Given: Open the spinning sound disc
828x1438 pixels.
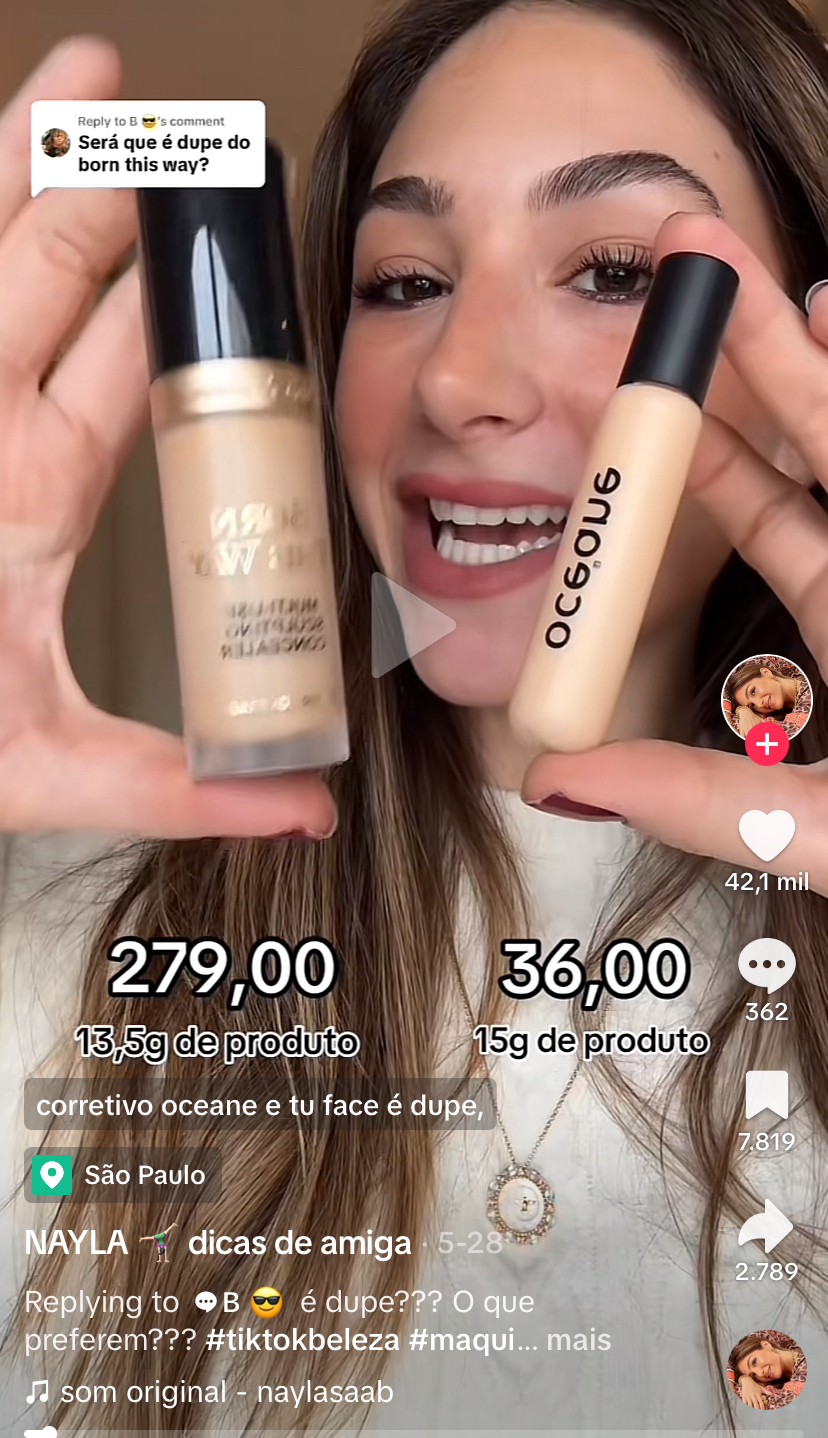Looking at the screenshot, I should (766, 1370).
